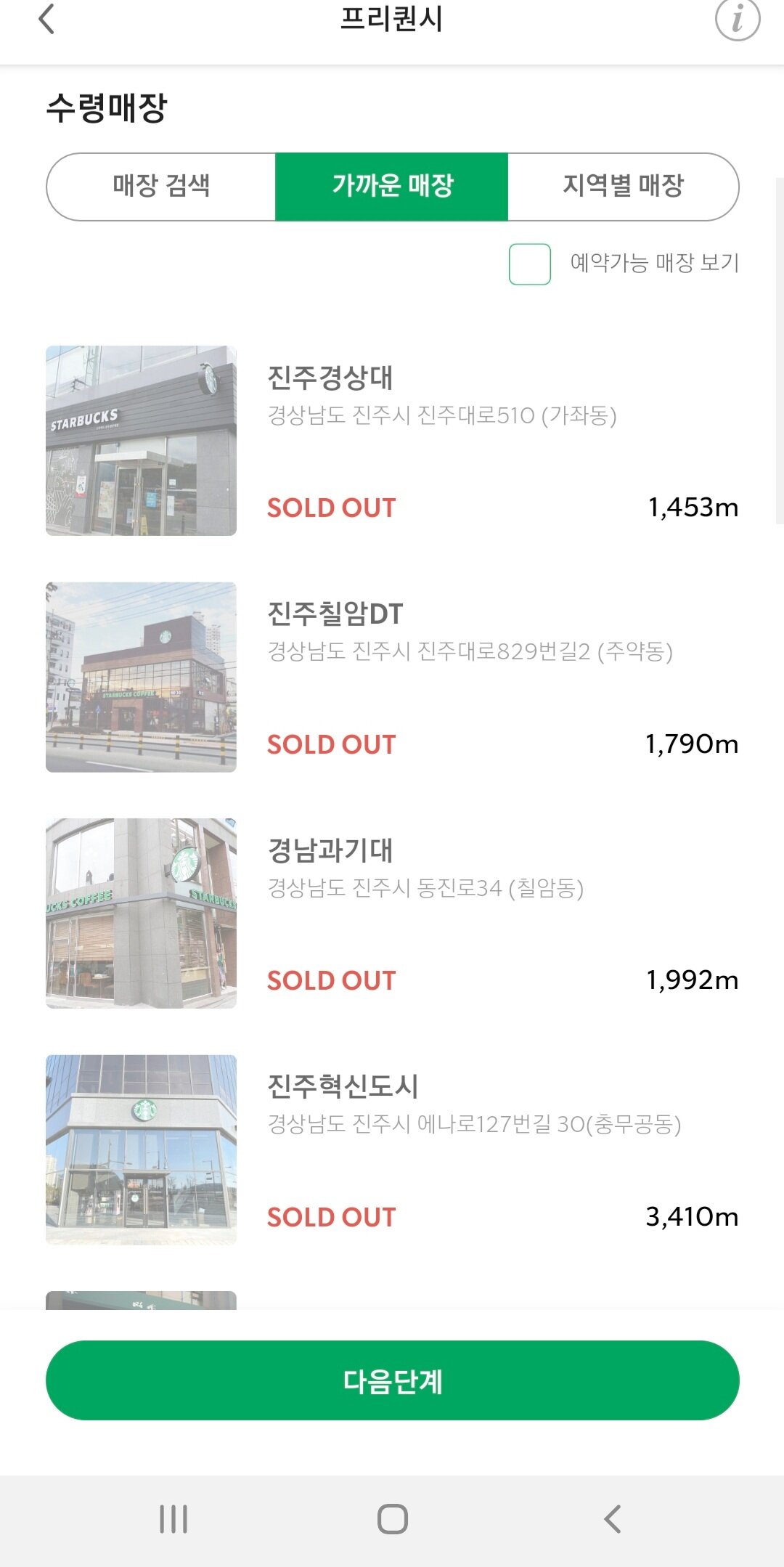Go to the home screen

pos(392,1519)
